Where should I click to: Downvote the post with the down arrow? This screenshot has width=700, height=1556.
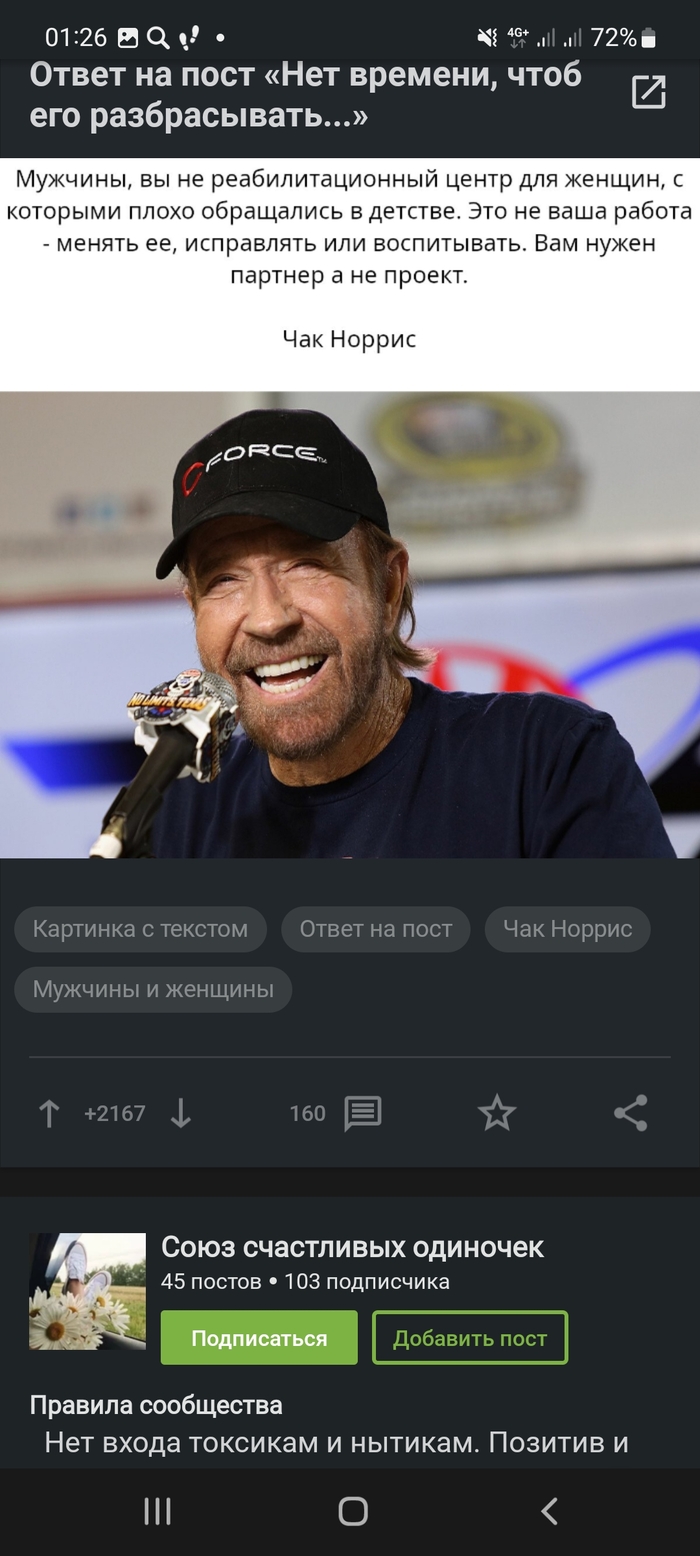click(181, 1113)
